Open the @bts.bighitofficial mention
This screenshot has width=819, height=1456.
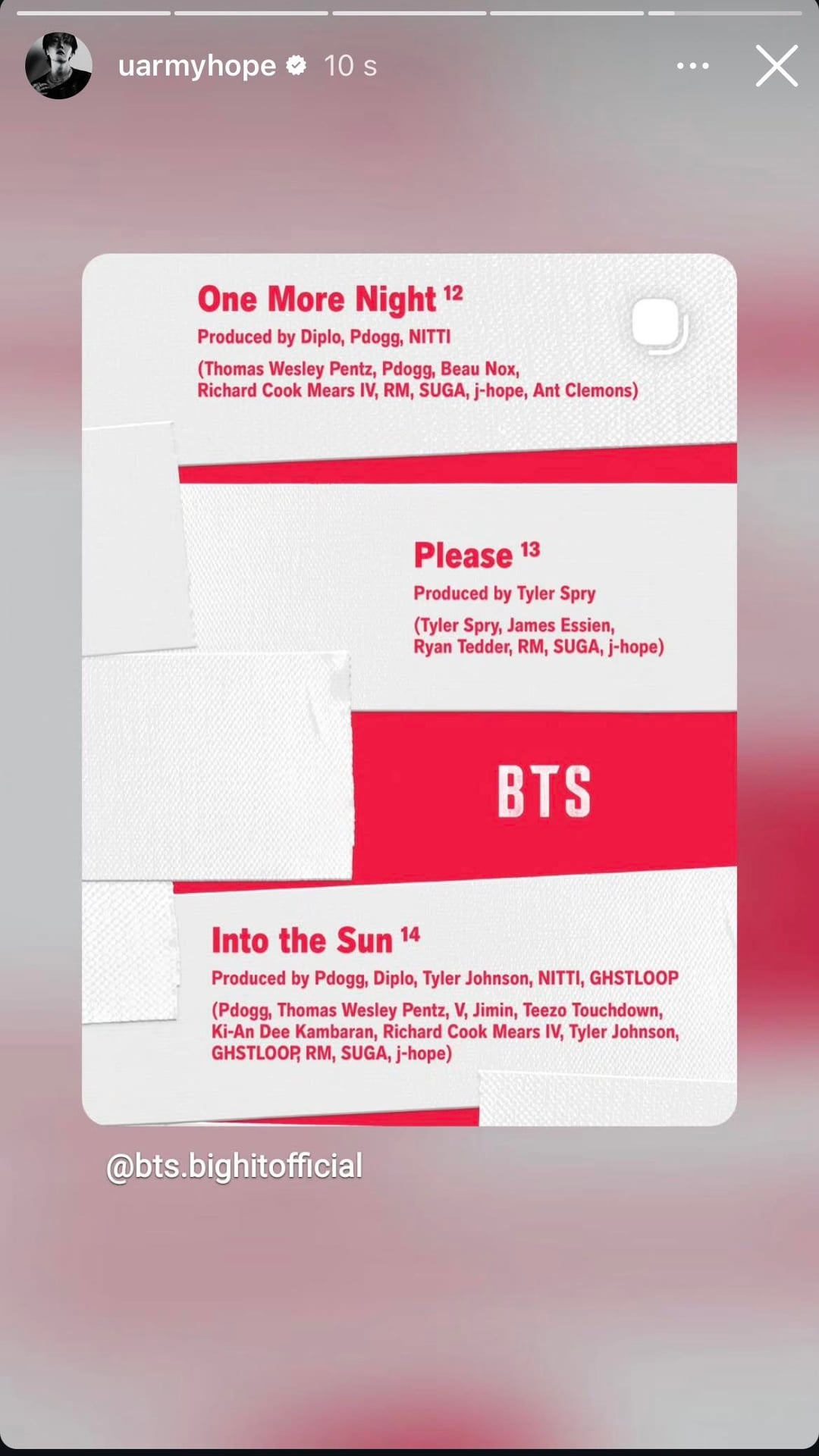coord(234,1166)
